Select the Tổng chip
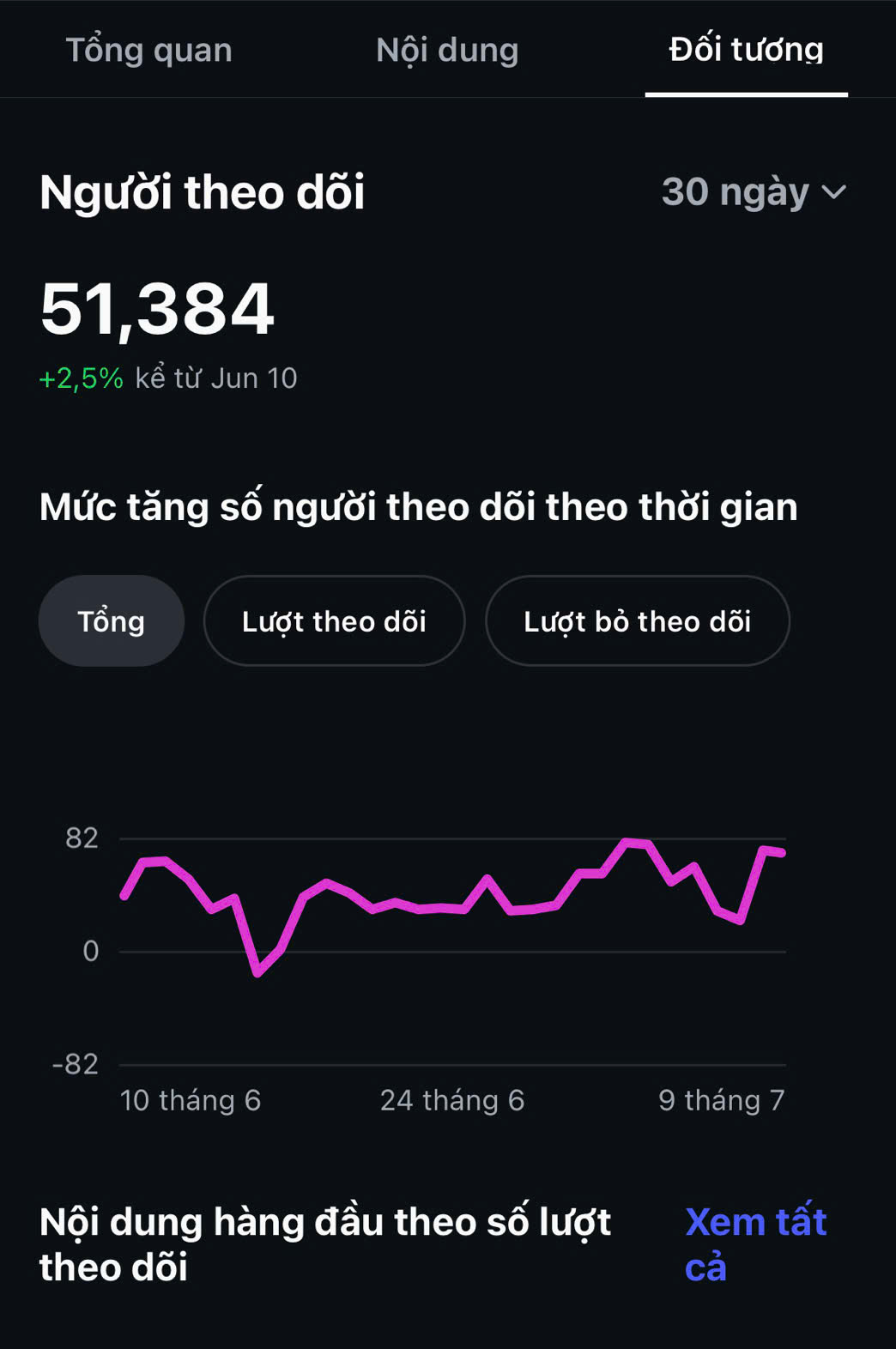The image size is (896, 1349). pyautogui.click(x=112, y=620)
